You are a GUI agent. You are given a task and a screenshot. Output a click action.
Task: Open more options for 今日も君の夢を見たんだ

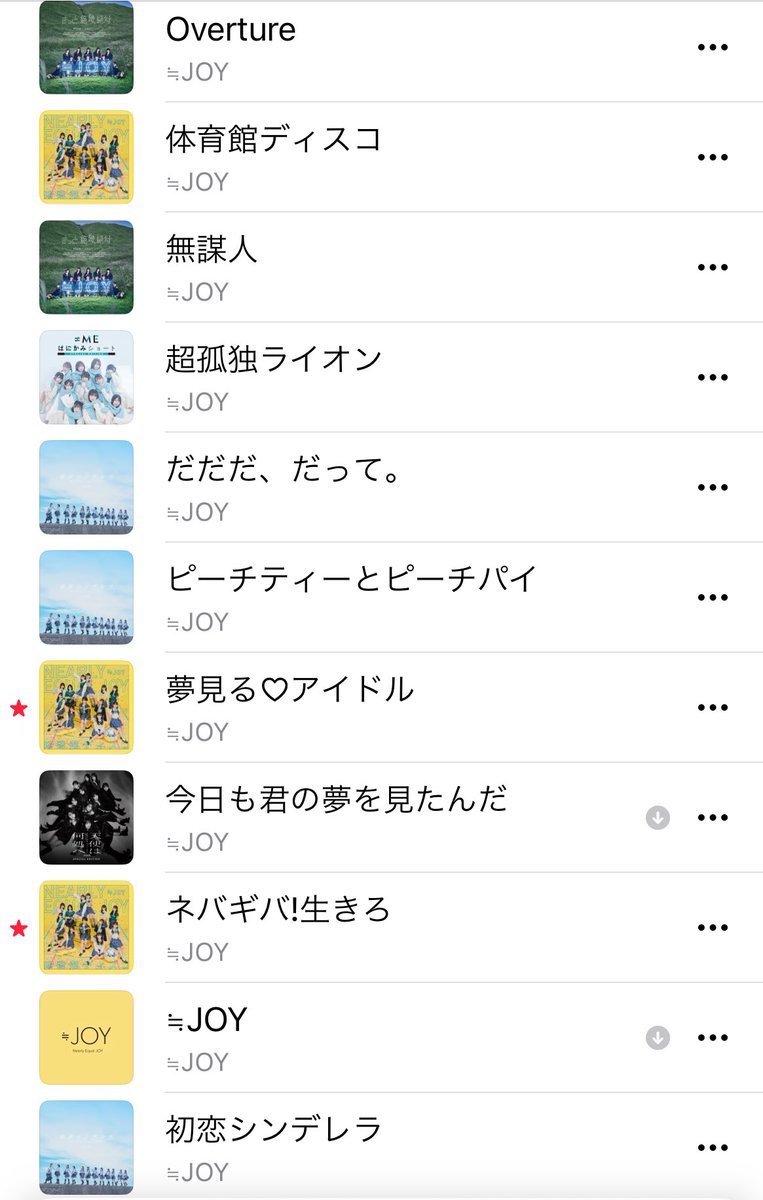click(x=712, y=818)
